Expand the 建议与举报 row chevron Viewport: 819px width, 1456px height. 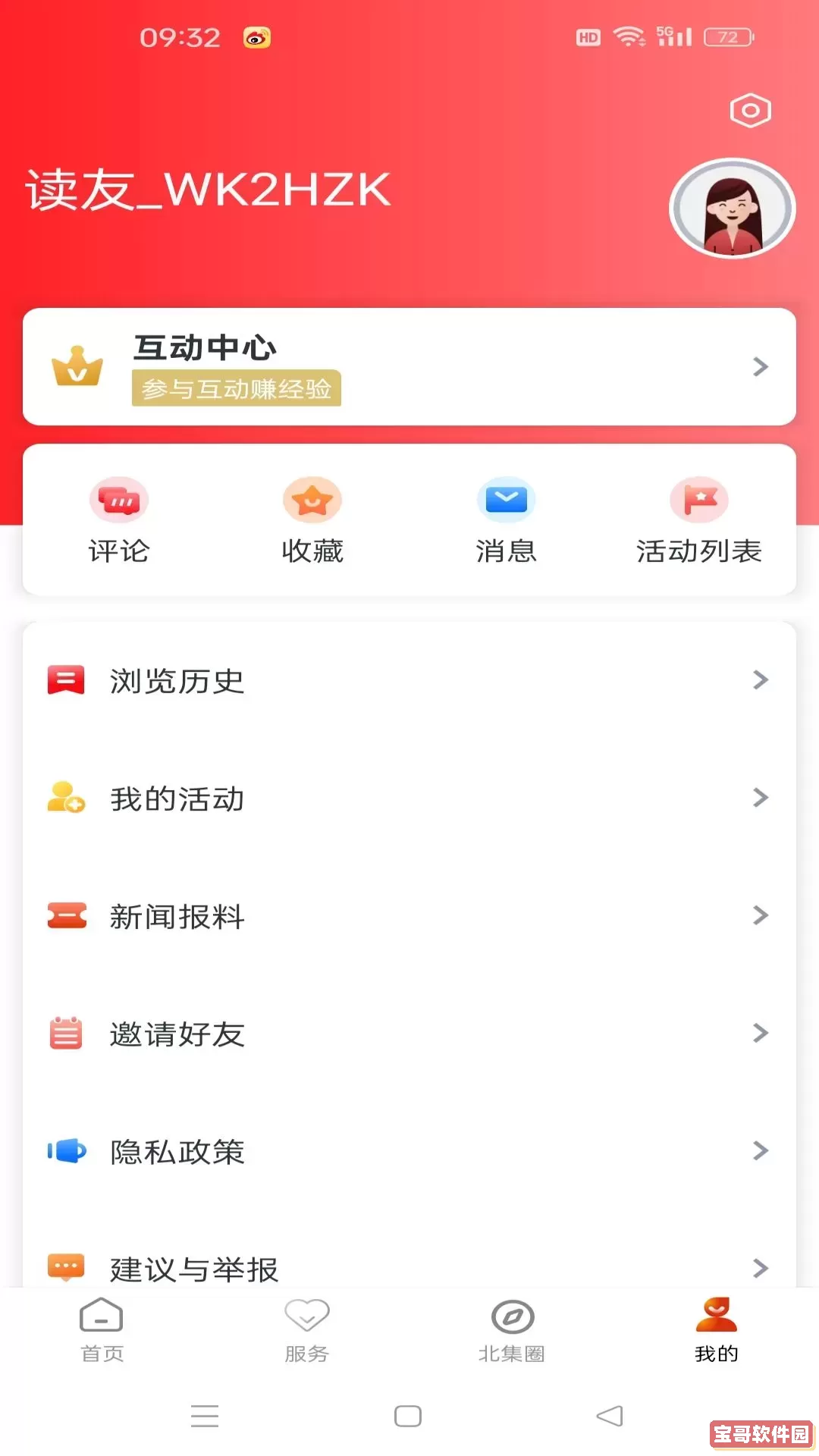(761, 1268)
